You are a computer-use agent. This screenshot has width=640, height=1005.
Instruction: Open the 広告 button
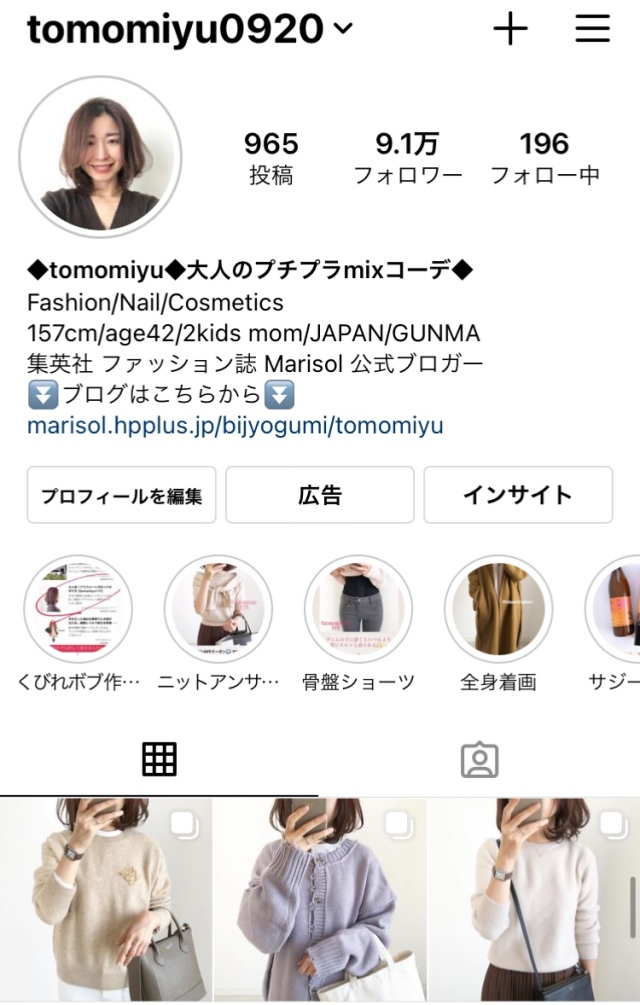(x=320, y=495)
